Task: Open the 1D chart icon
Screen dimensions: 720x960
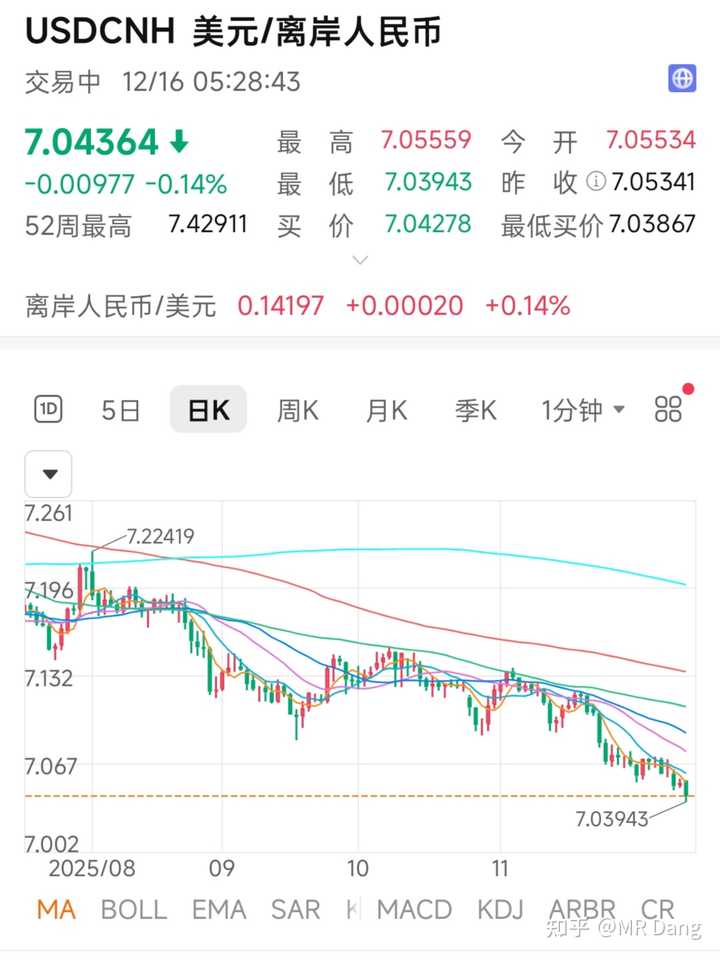Action: pos(48,409)
